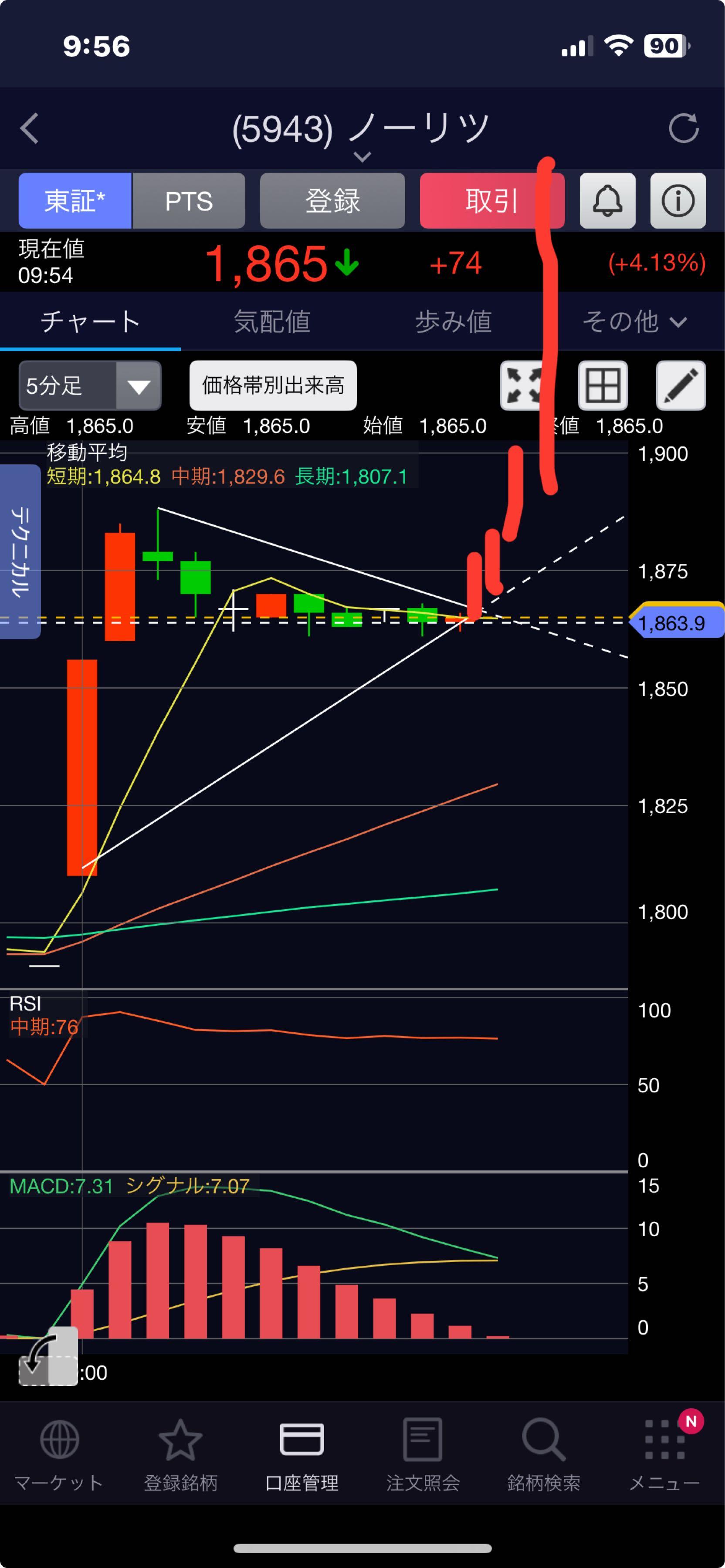Tap the 価格帯別出来高 button

(273, 385)
